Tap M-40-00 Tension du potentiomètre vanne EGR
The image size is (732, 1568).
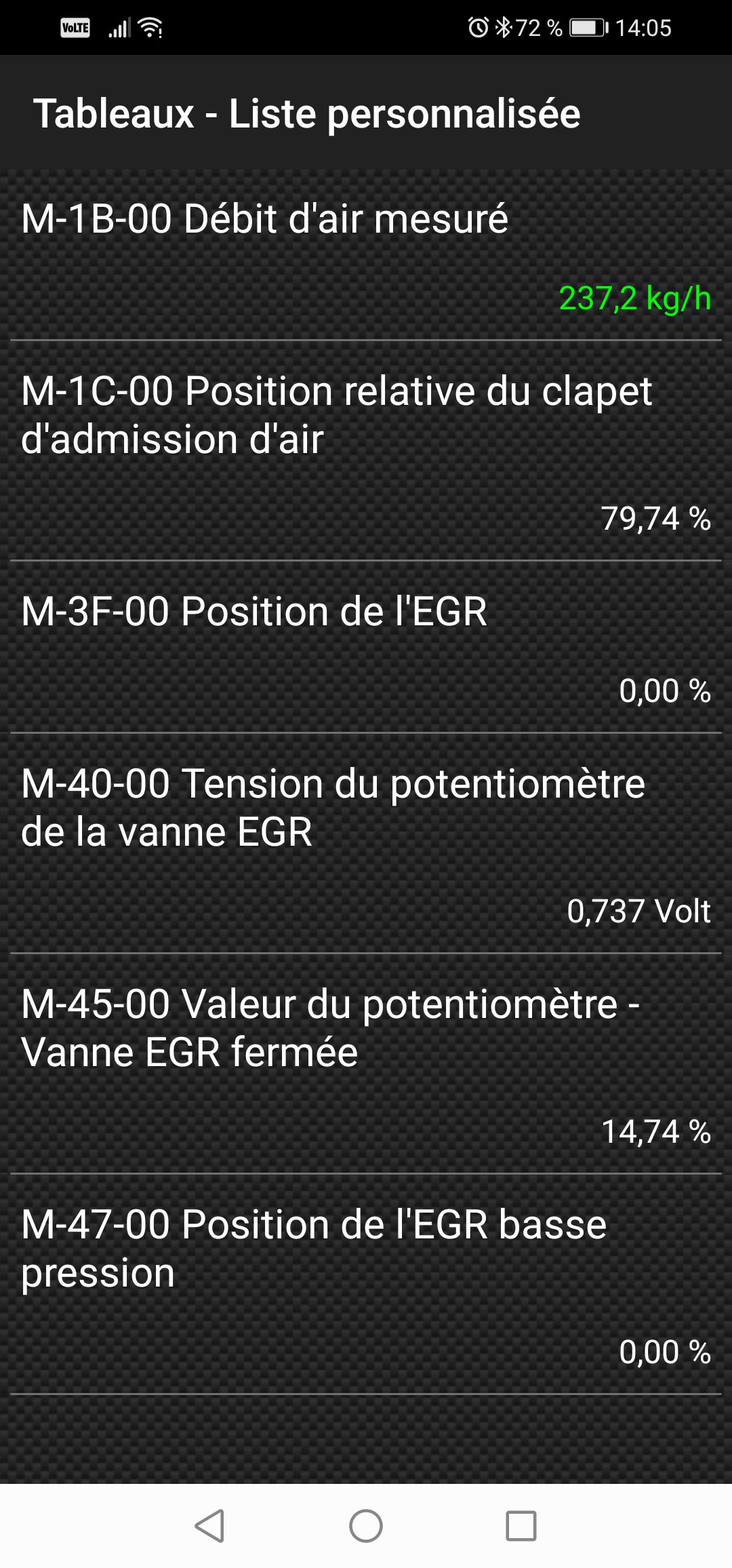(x=366, y=843)
